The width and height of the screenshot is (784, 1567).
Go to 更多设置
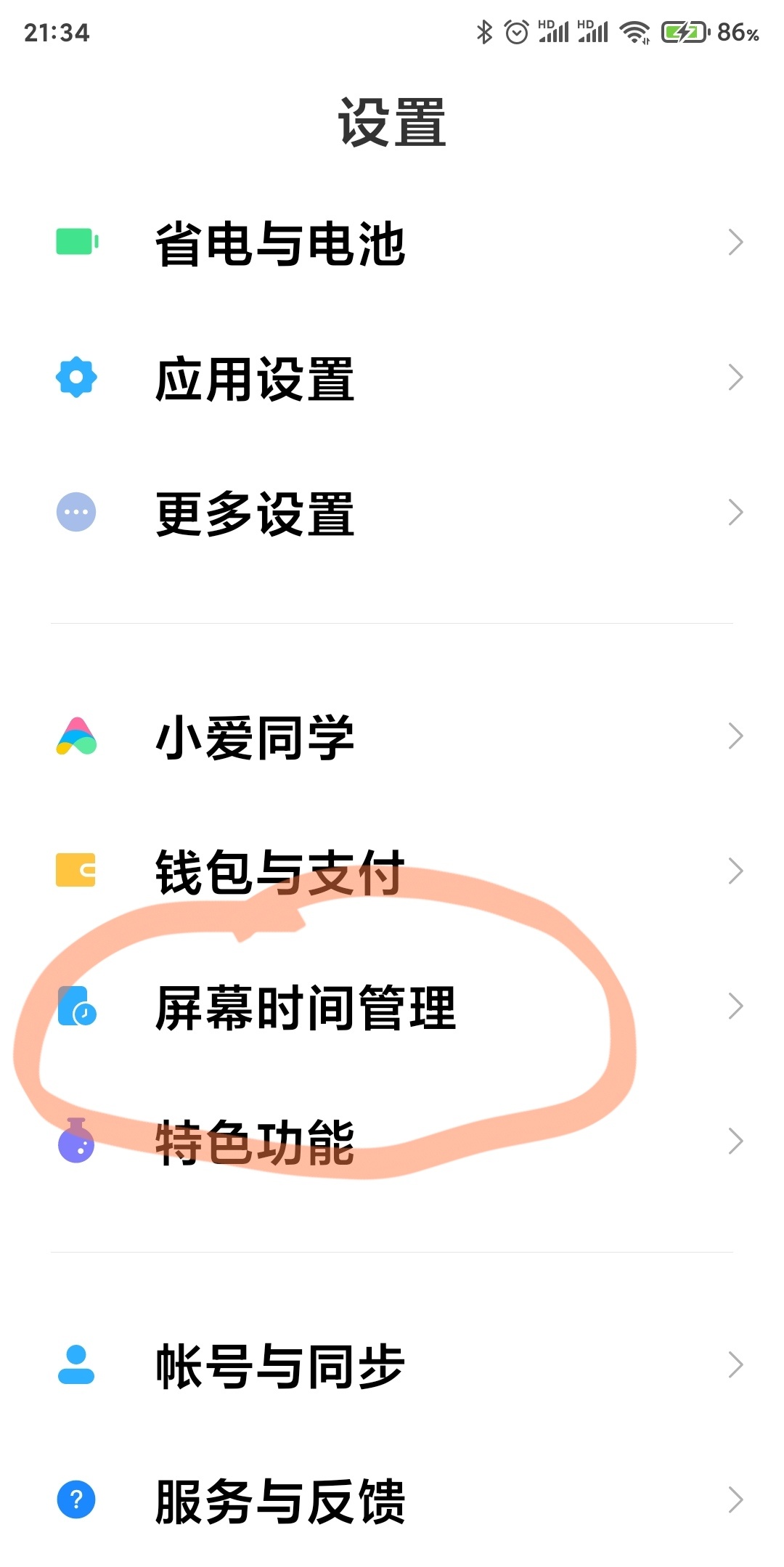(x=392, y=513)
